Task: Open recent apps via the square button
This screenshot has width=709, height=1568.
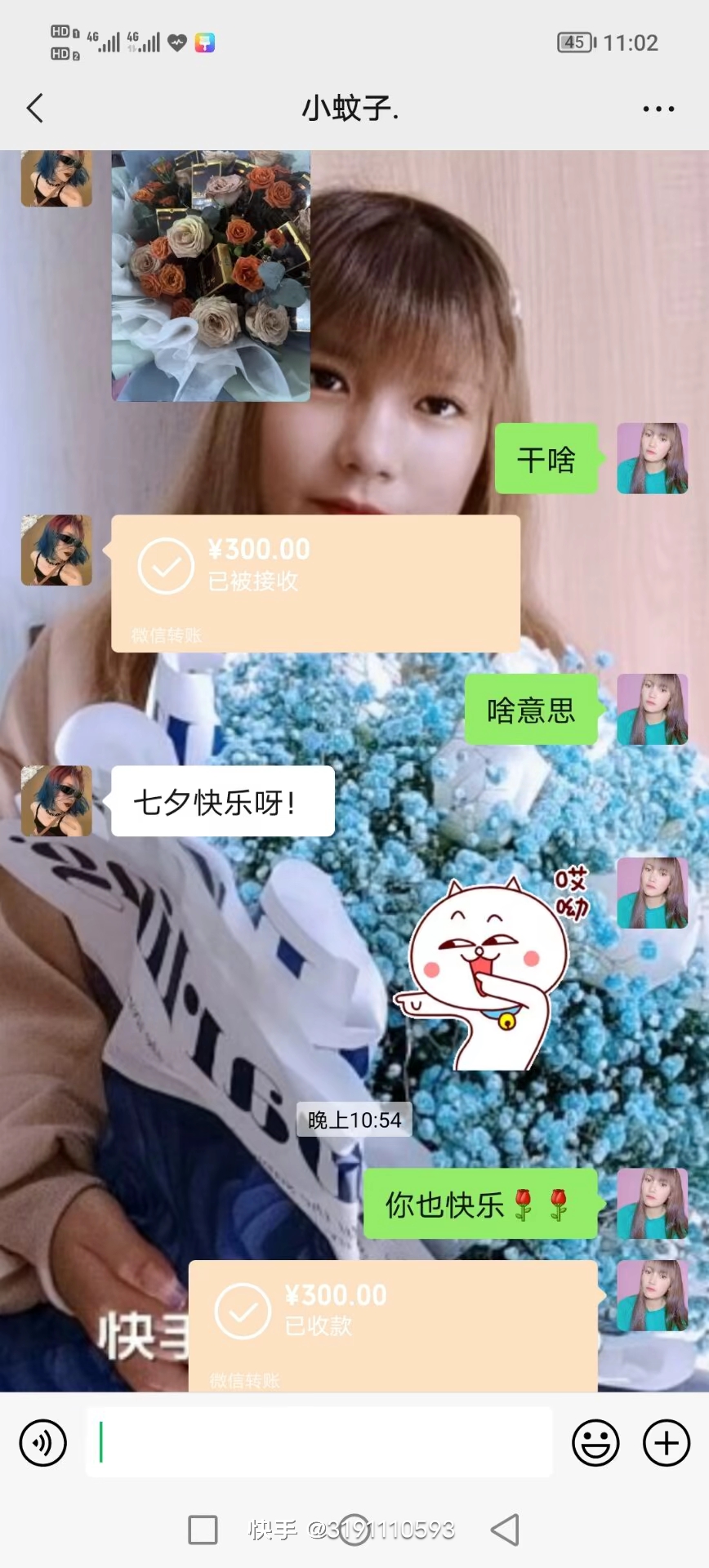Action: tap(203, 1530)
